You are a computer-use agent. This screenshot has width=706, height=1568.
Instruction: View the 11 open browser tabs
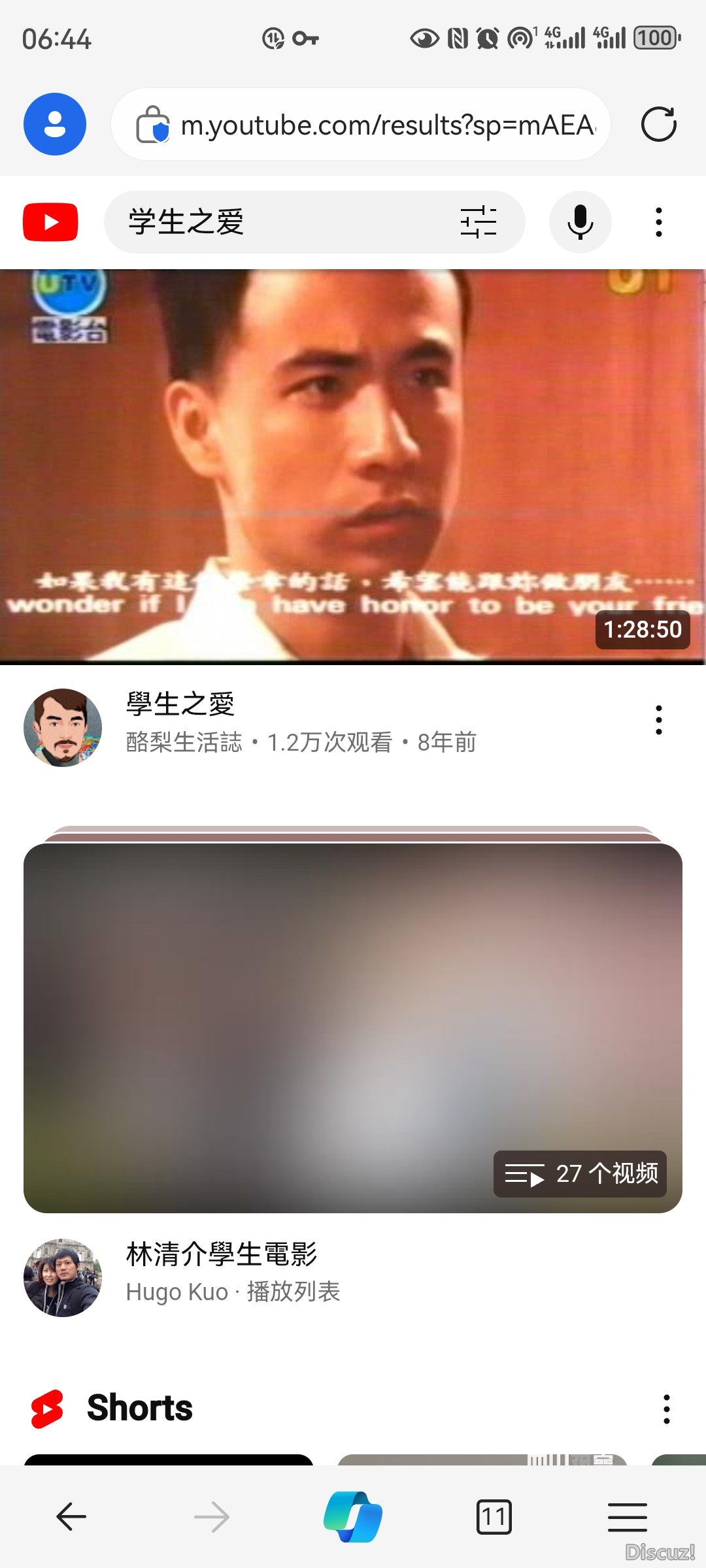[x=494, y=1516]
